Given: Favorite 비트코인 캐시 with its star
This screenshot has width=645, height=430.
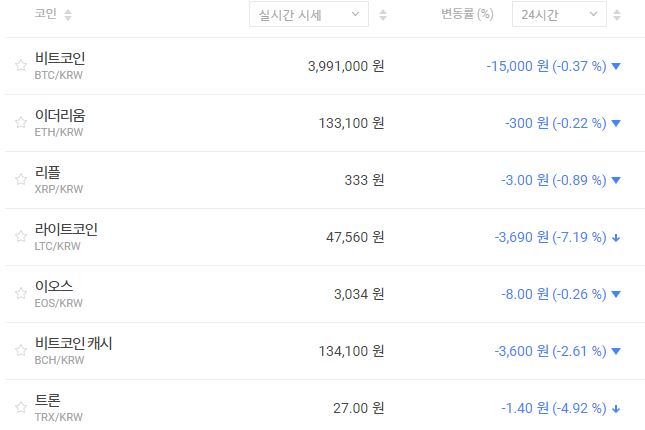Looking at the screenshot, I should [x=20, y=351].
